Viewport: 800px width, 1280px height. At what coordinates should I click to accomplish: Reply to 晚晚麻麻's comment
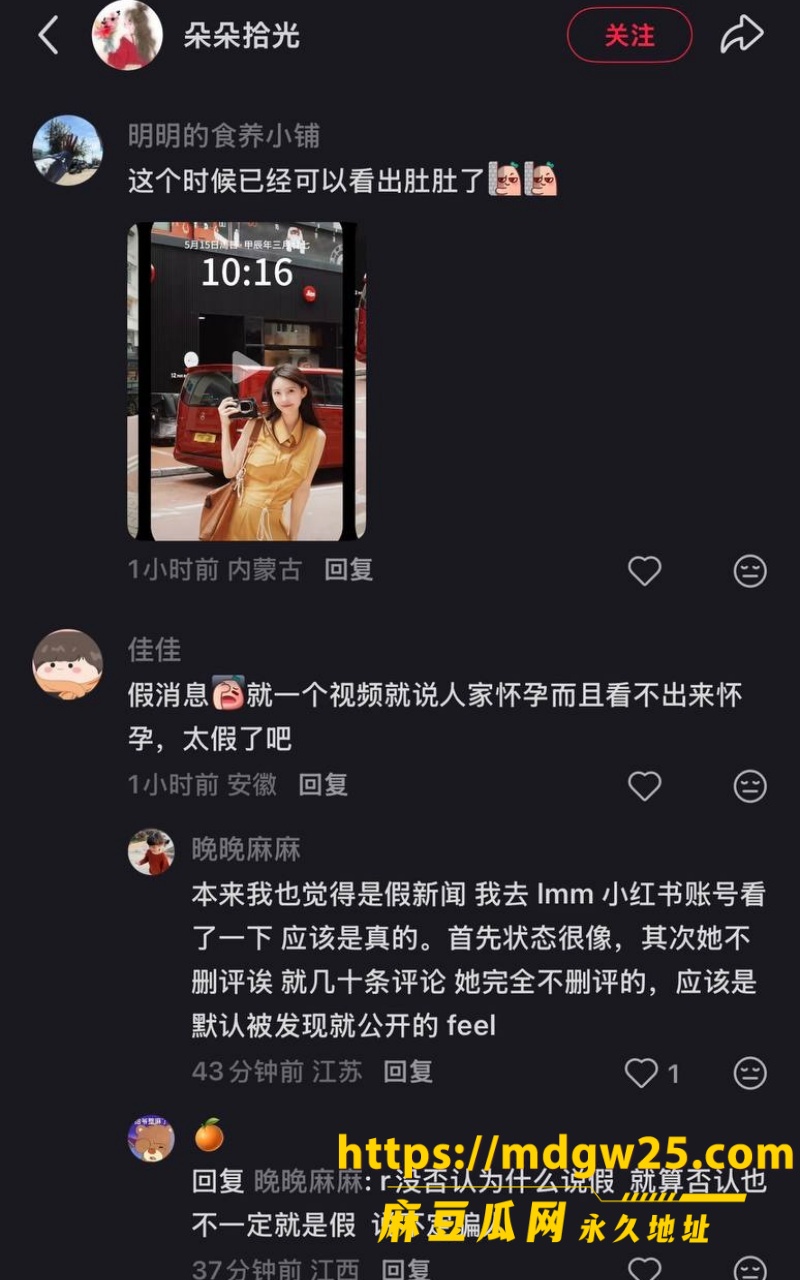pyautogui.click(x=408, y=1072)
